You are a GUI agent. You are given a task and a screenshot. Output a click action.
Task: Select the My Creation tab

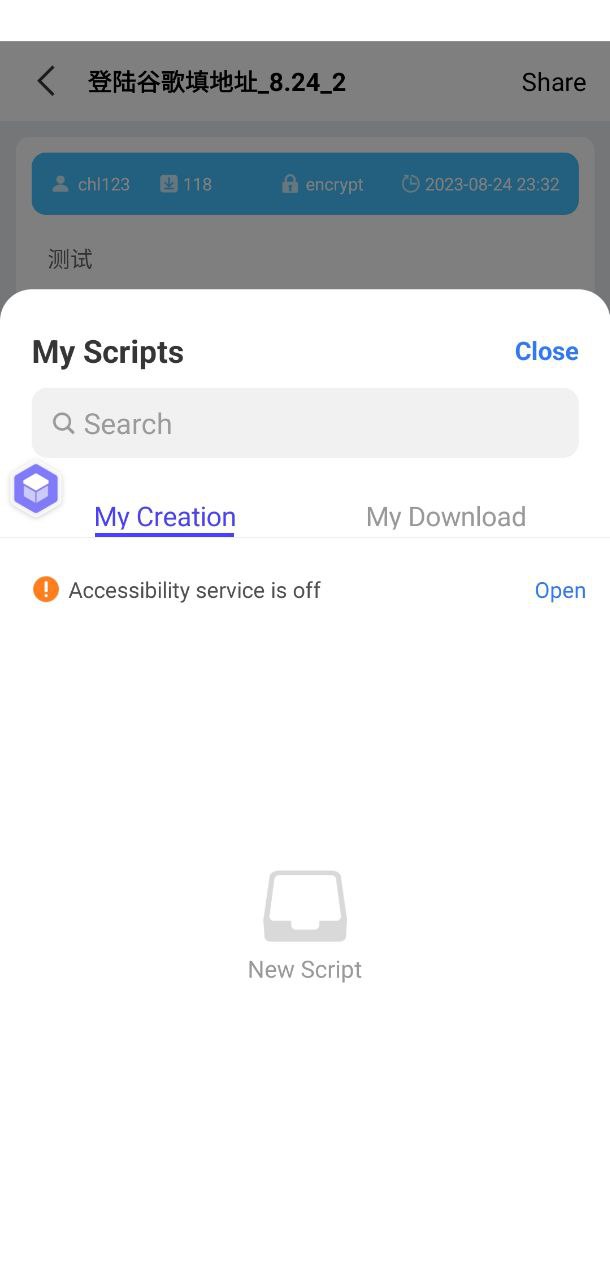coord(165,516)
